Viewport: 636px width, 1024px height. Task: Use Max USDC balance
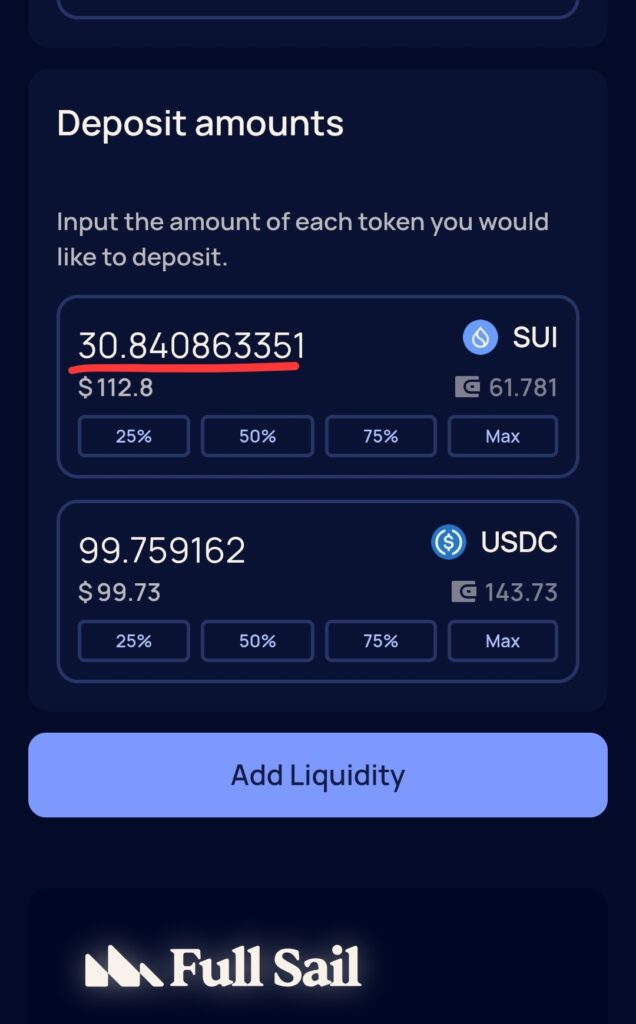[502, 641]
